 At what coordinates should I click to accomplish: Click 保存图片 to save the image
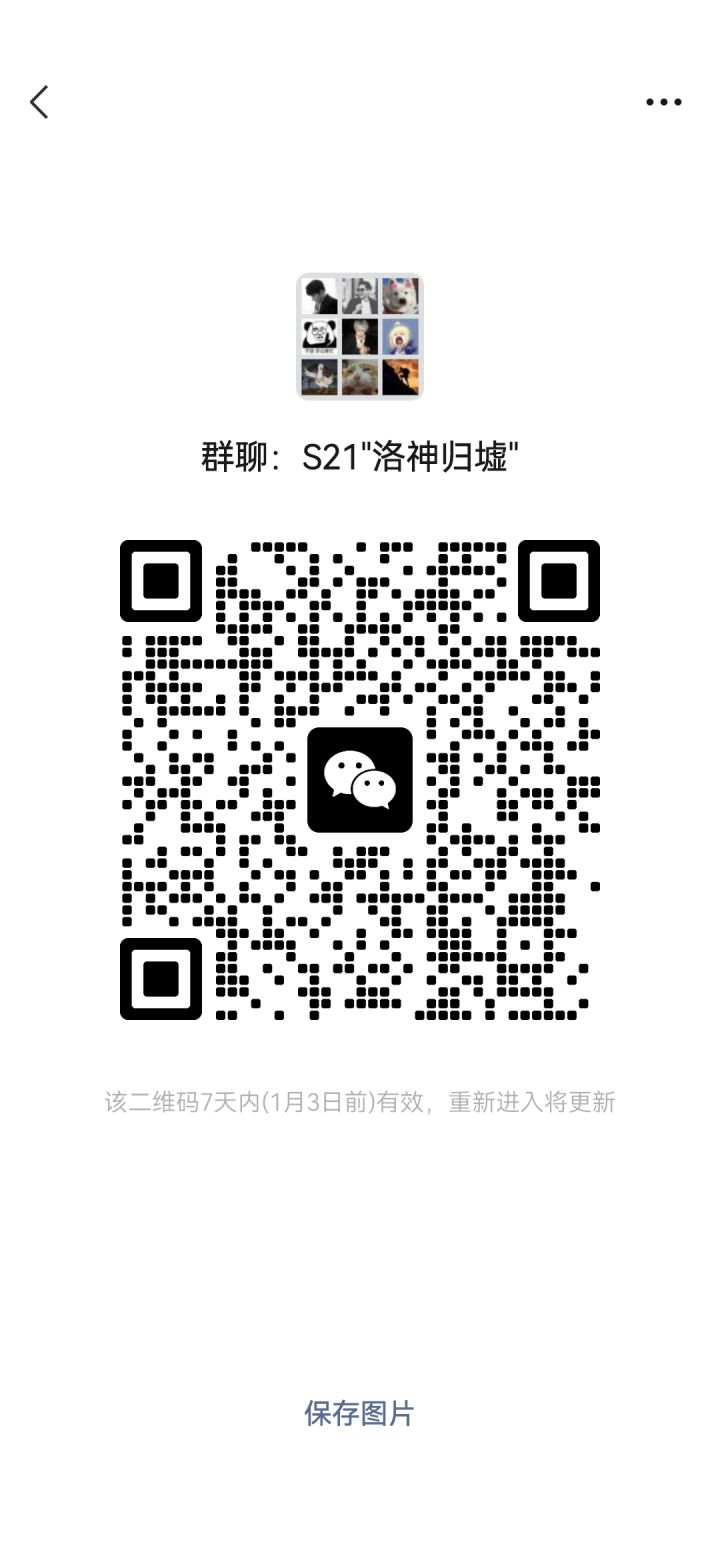(x=360, y=1414)
